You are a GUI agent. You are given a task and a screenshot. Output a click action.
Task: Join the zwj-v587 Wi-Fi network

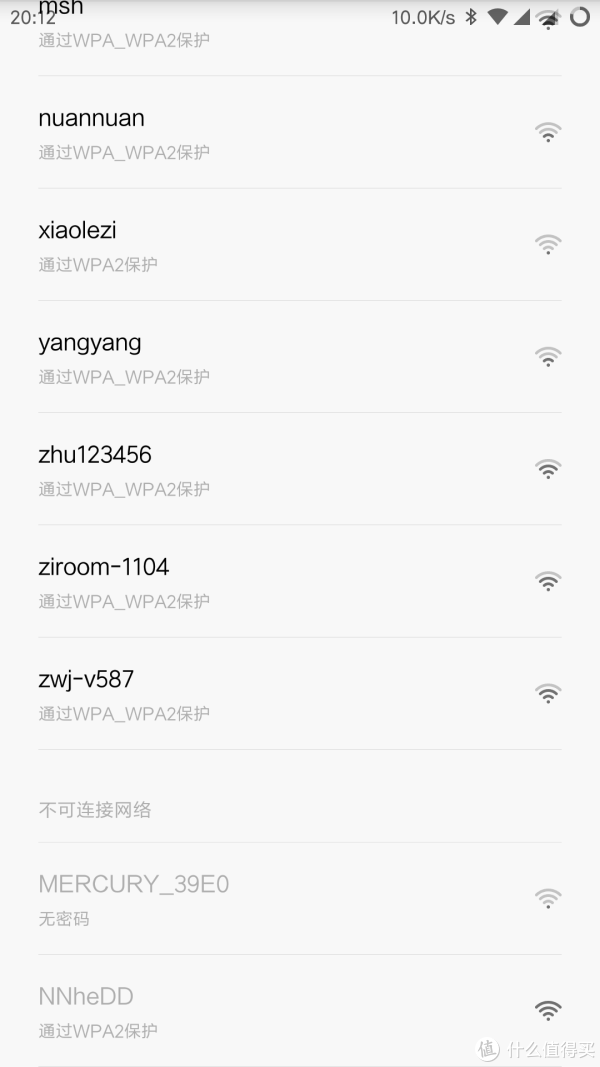click(300, 693)
